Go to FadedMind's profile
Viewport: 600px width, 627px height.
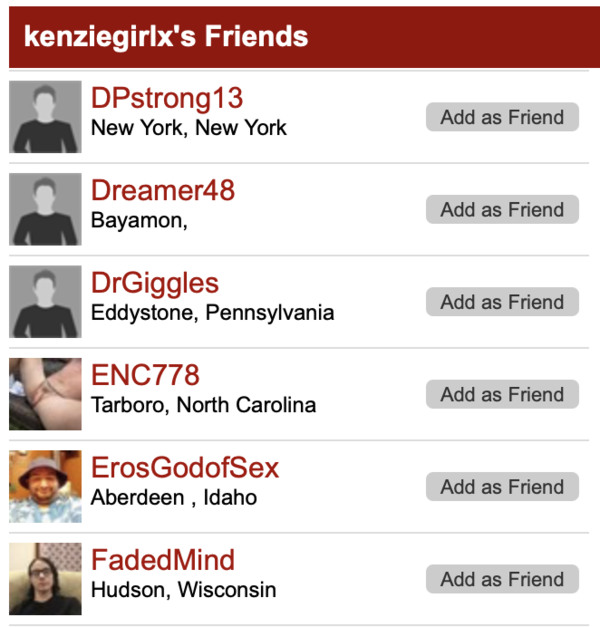[x=163, y=560]
